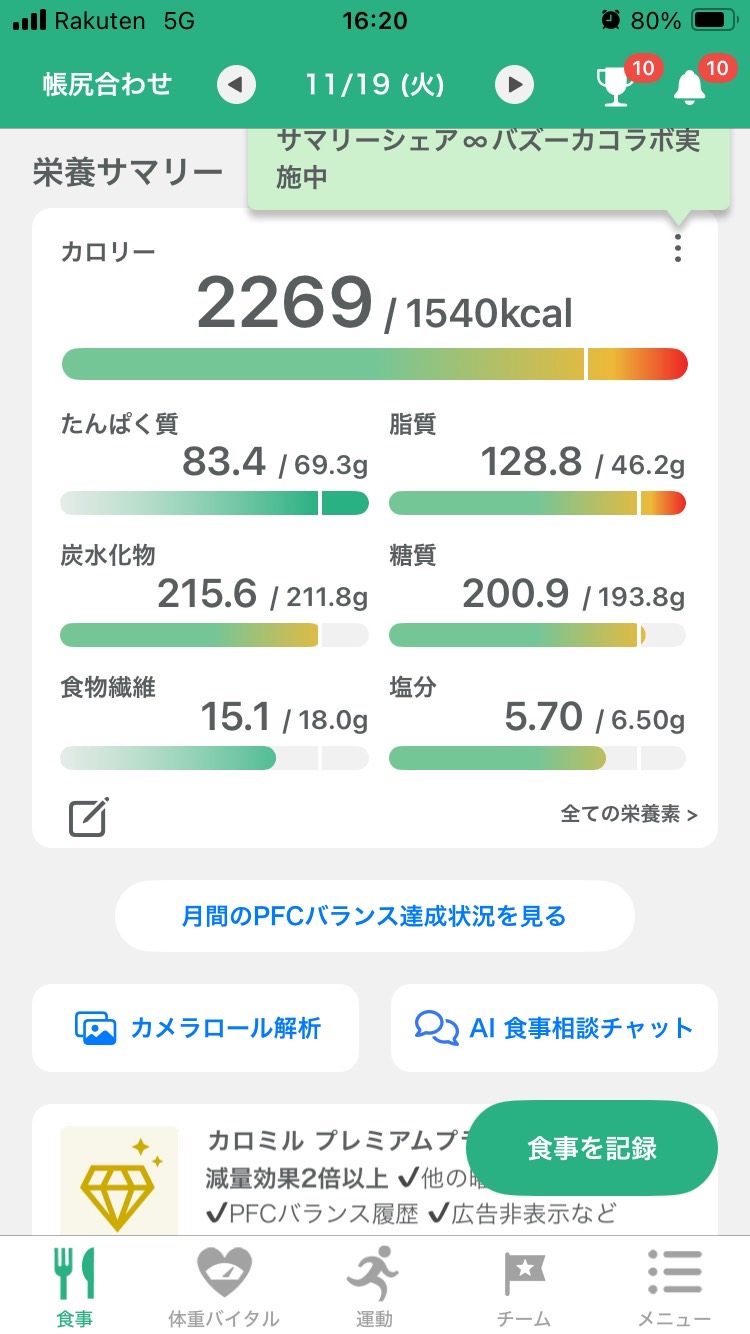
Task: Open the メニュー tab
Action: [x=675, y=1286]
